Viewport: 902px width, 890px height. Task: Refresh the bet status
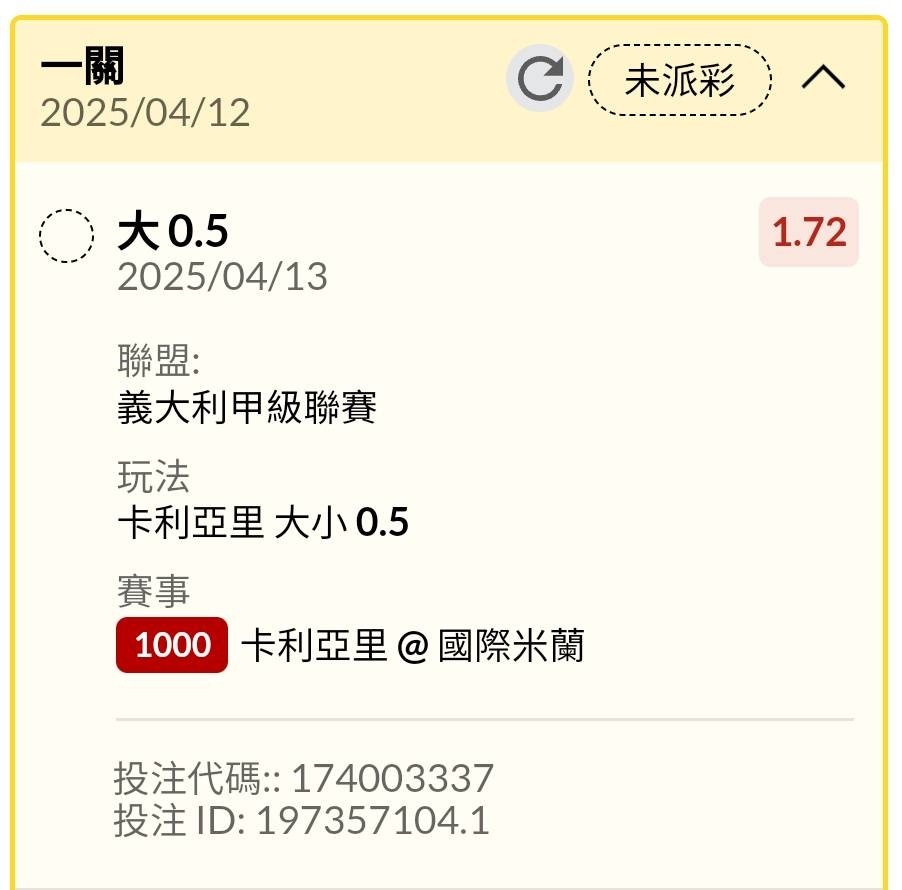pyautogui.click(x=540, y=79)
